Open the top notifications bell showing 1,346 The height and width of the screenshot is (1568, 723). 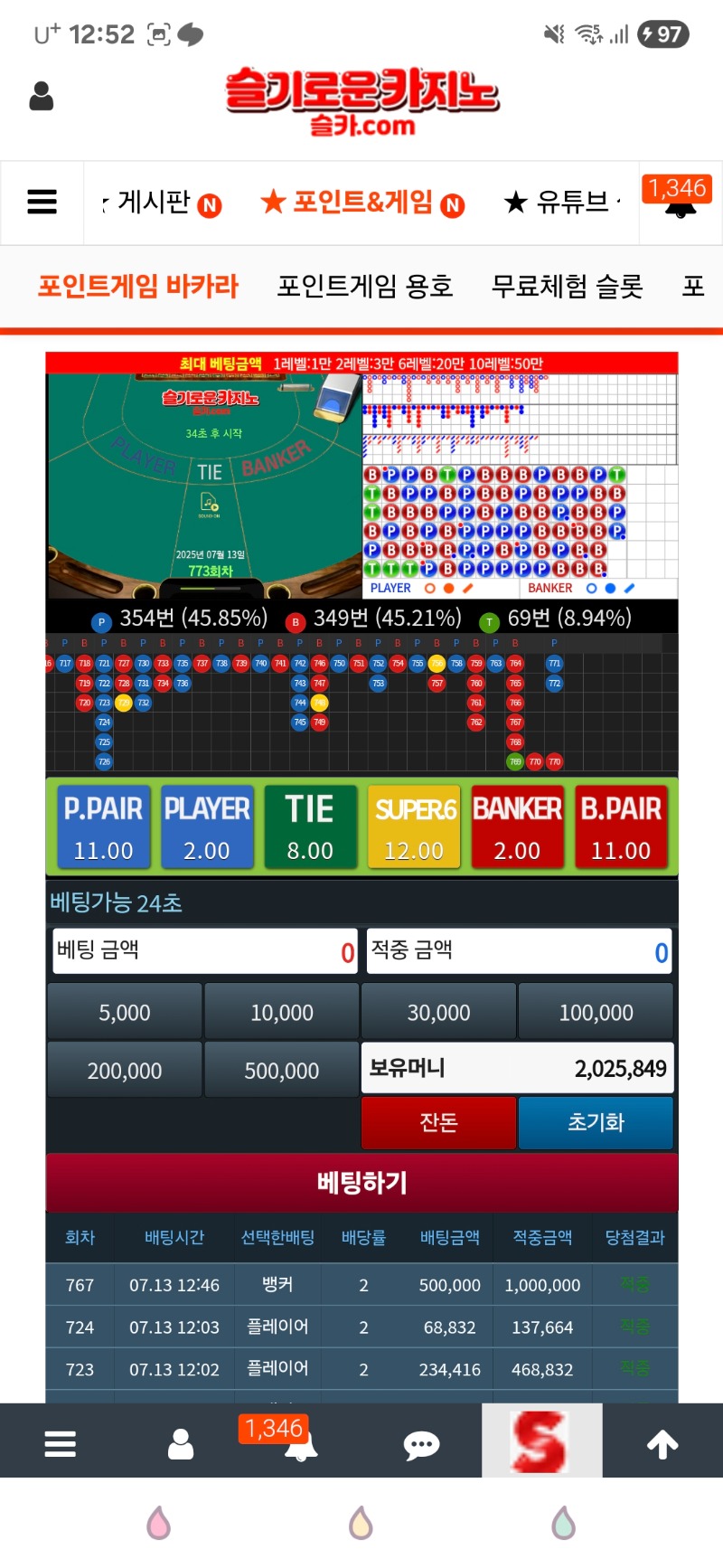(x=680, y=202)
